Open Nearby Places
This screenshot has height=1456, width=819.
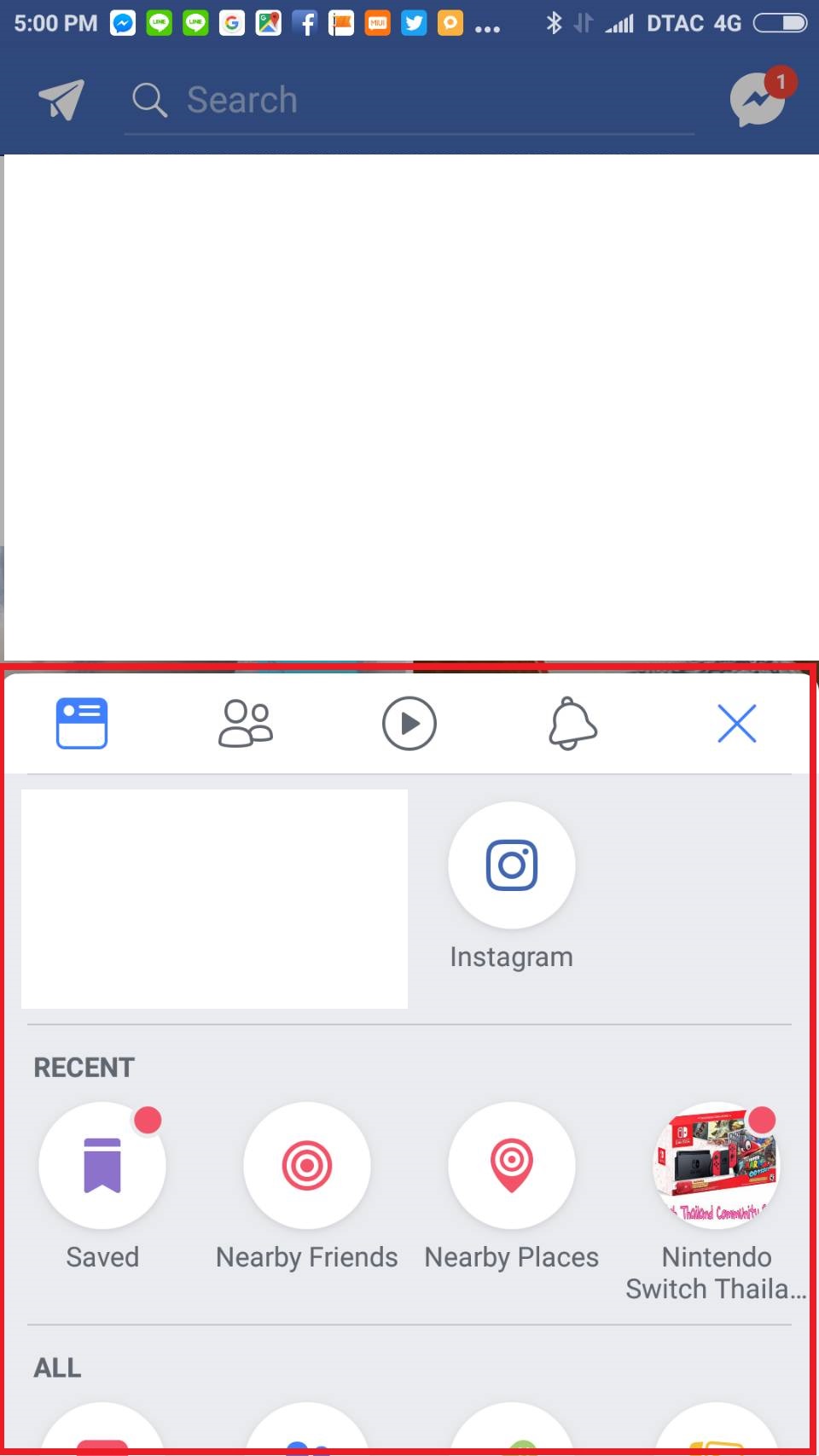(x=512, y=1187)
